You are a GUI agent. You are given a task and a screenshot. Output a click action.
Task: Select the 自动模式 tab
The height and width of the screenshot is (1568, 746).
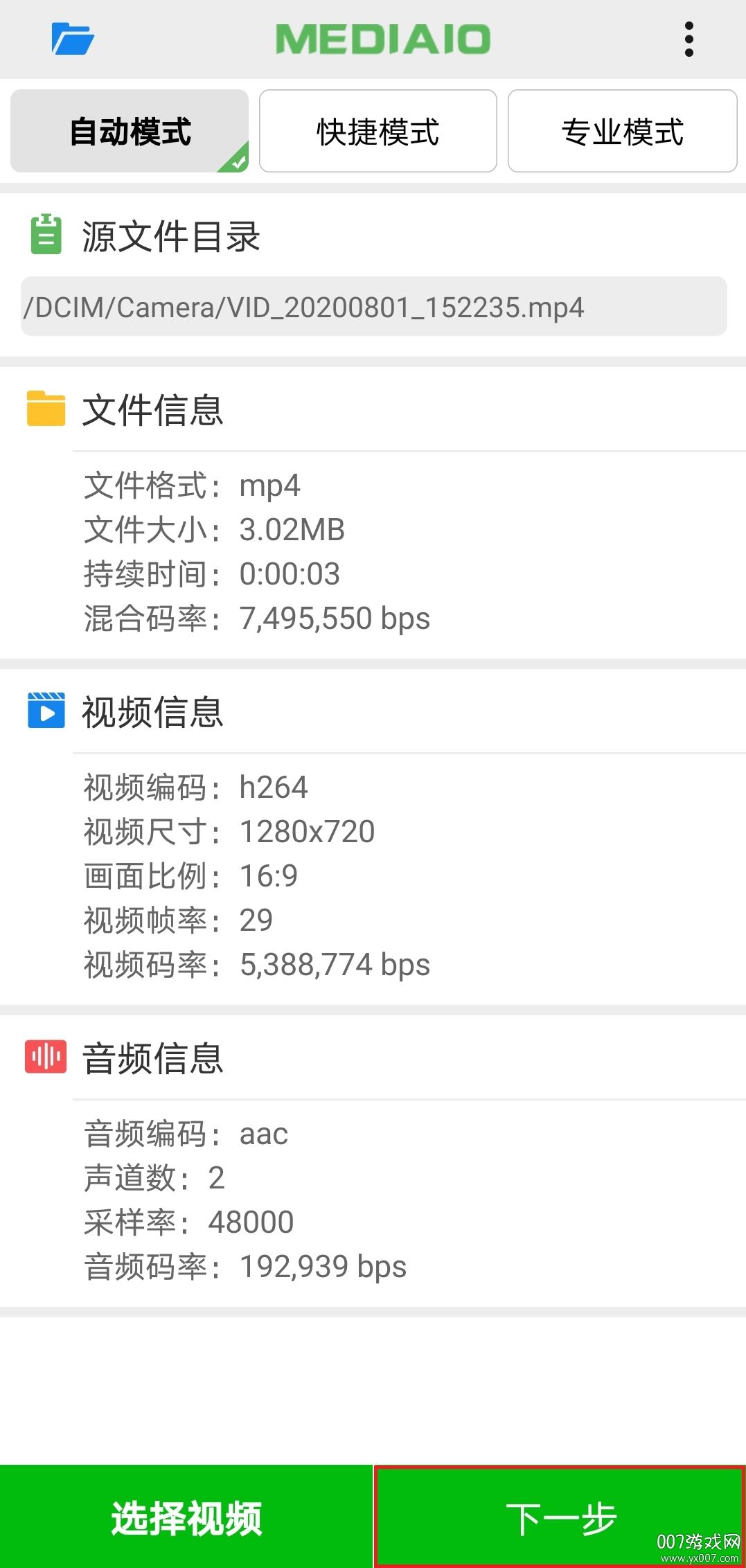coord(130,131)
